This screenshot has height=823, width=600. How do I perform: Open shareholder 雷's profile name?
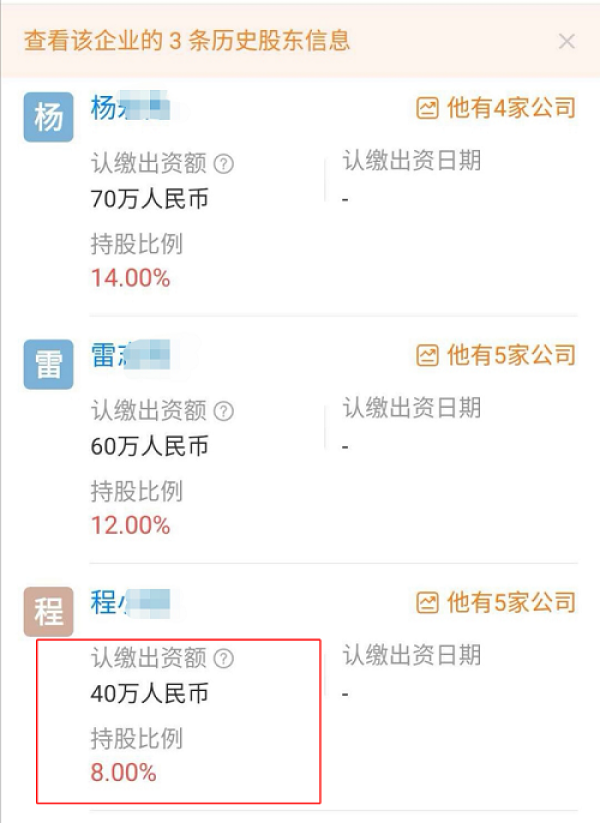[130, 354]
